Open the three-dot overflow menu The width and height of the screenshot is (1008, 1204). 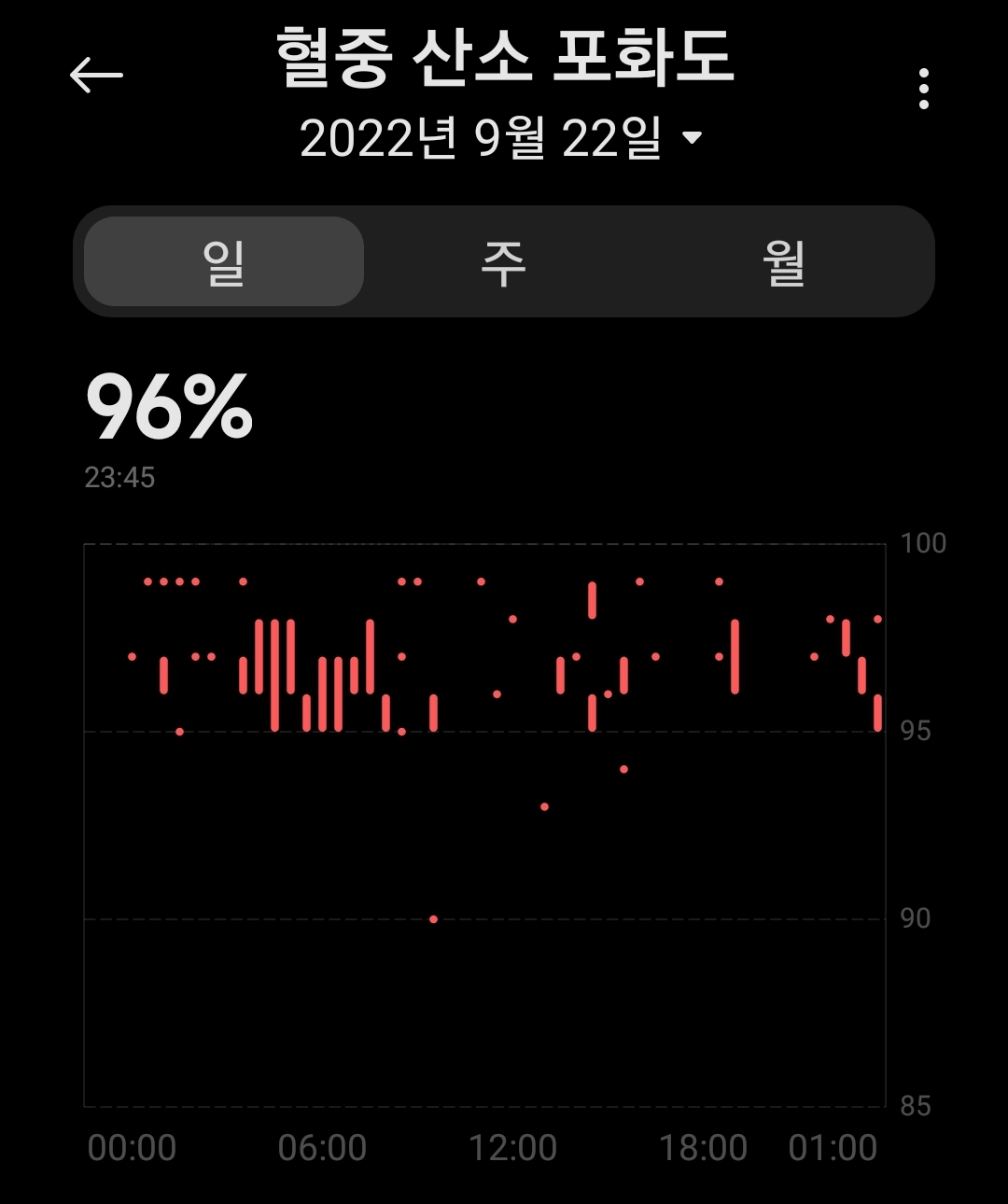pos(923,89)
